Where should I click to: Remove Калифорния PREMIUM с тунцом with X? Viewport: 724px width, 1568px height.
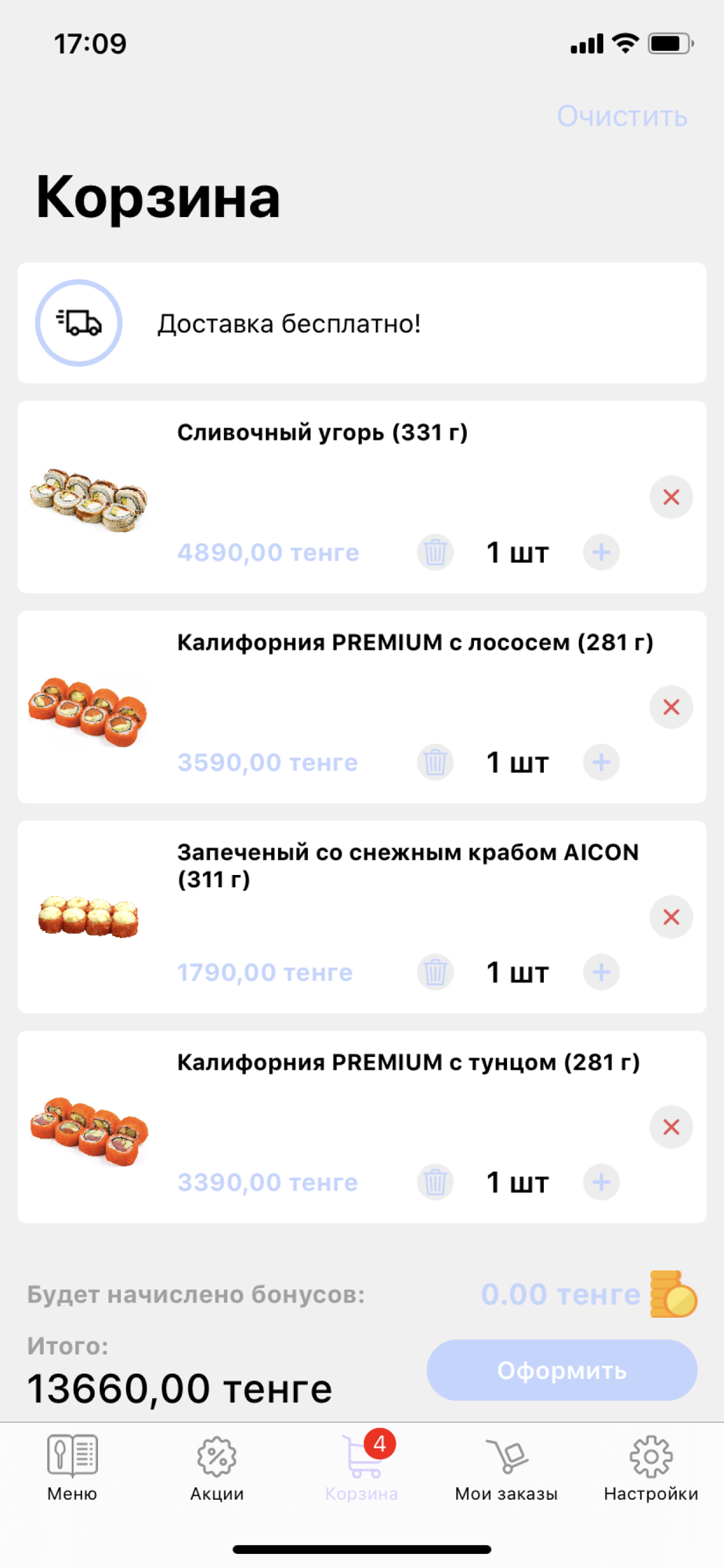[672, 1127]
